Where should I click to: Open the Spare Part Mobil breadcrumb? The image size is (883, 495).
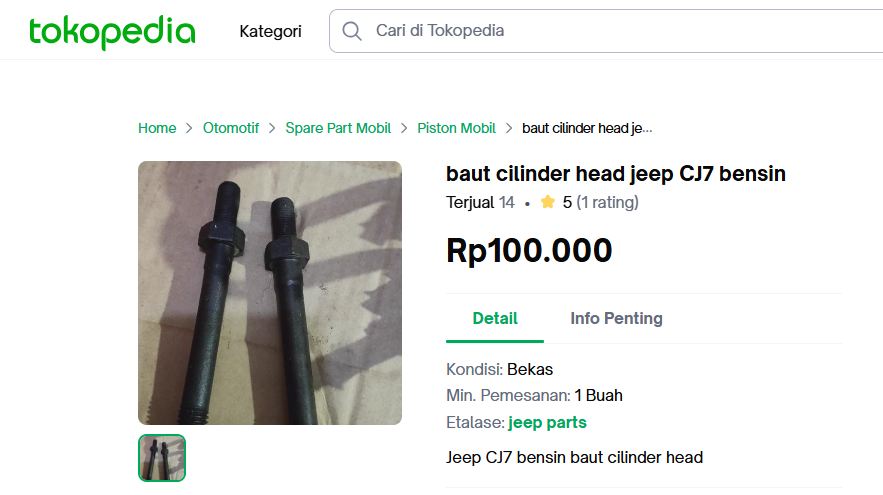(338, 128)
